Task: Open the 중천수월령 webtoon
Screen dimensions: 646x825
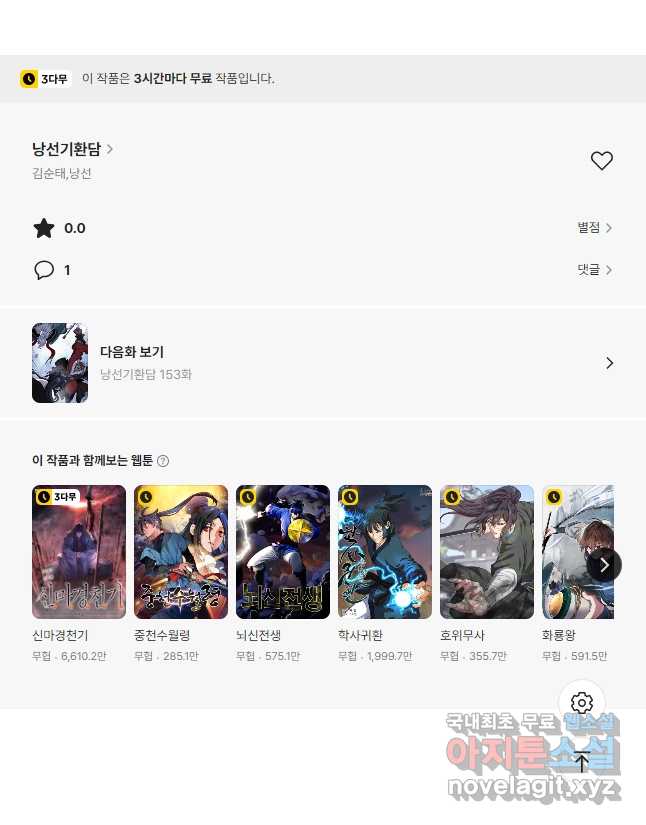Action: (181, 553)
